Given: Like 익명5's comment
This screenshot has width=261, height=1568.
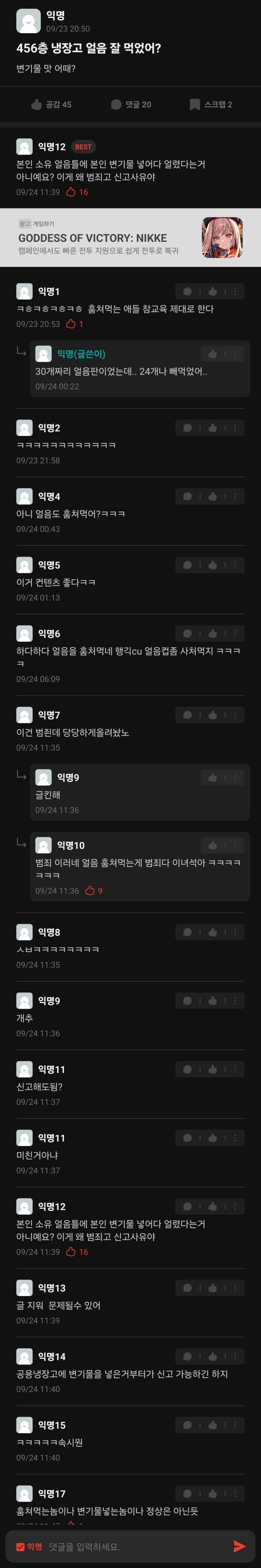Looking at the screenshot, I should pos(212,565).
